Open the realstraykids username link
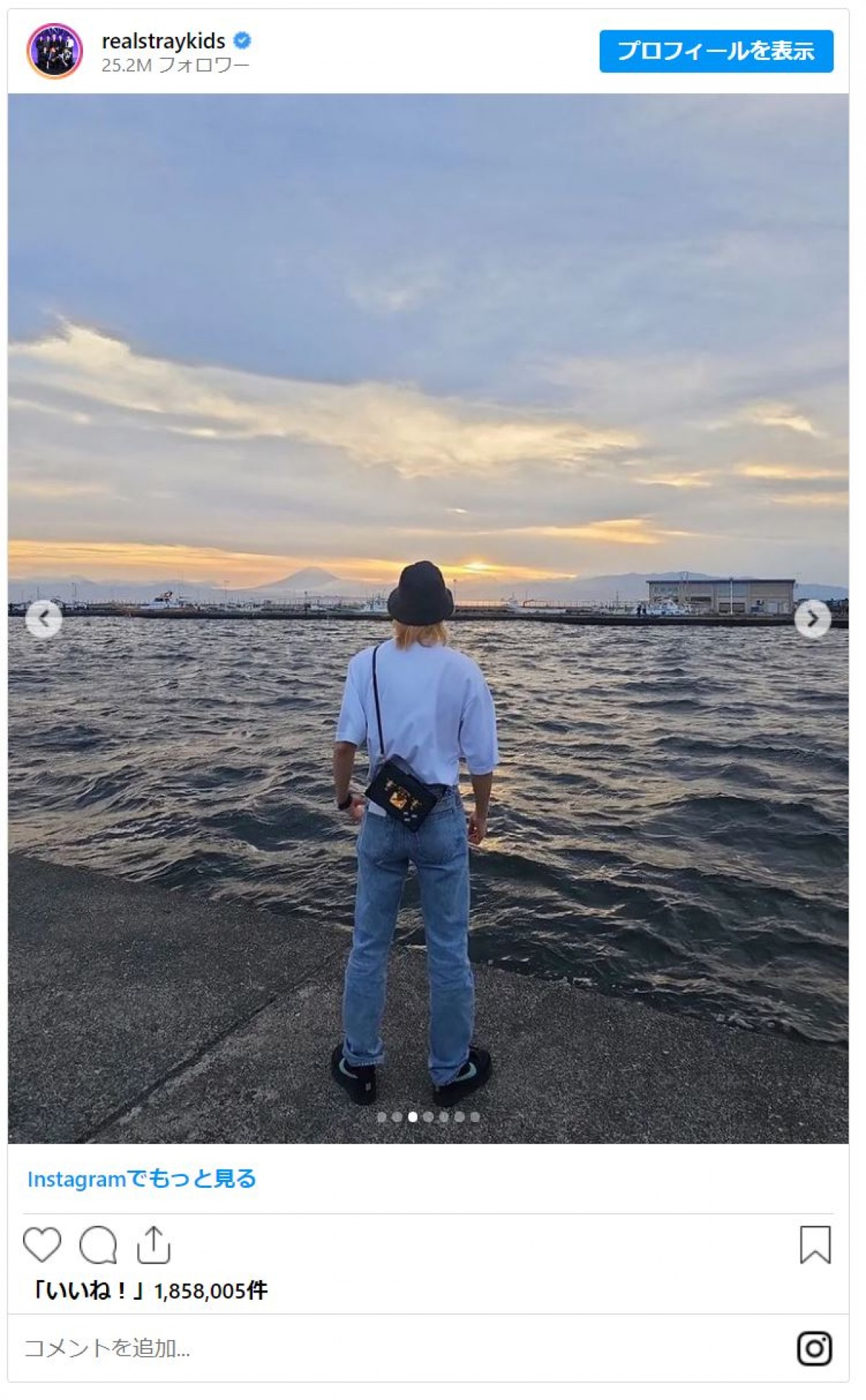 (164, 41)
